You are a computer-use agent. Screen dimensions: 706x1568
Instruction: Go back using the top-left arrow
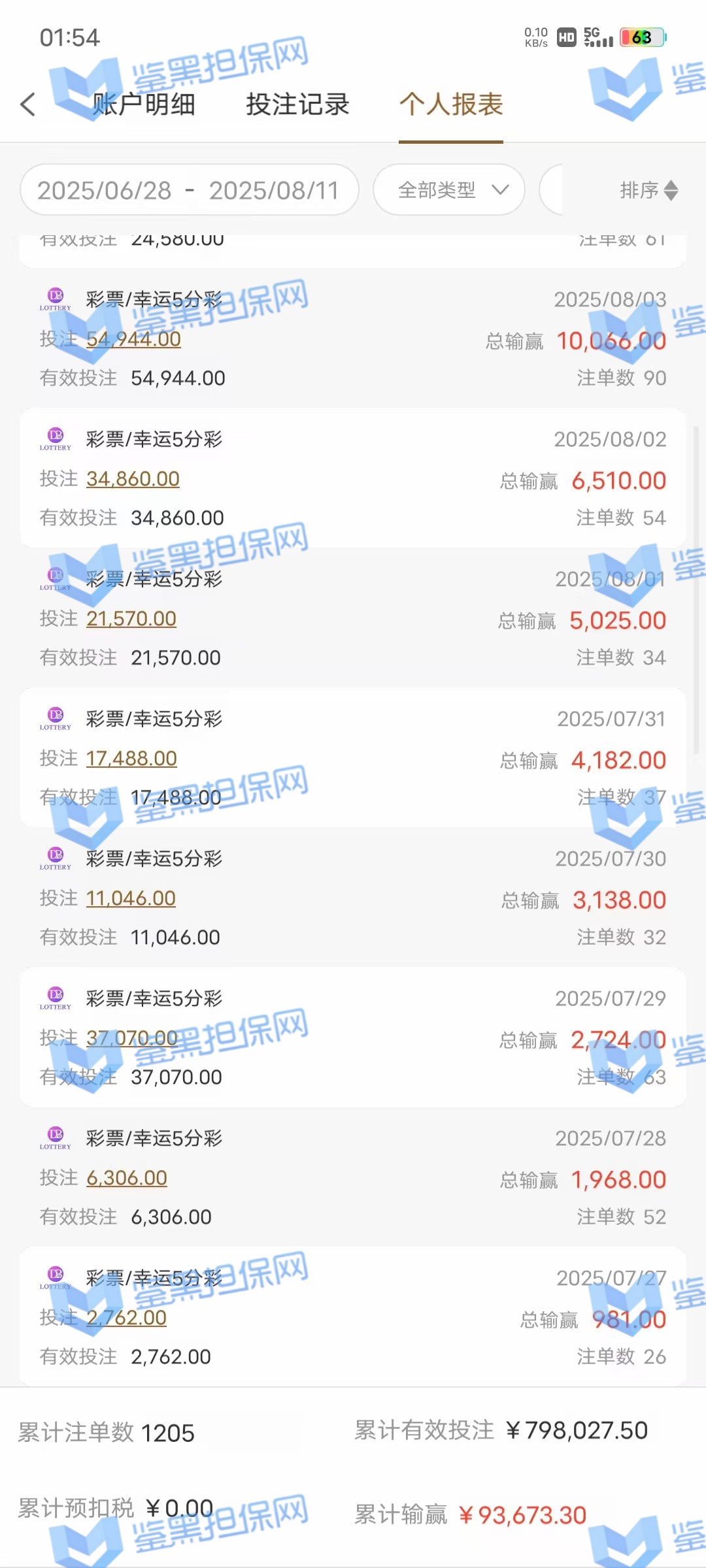(28, 105)
